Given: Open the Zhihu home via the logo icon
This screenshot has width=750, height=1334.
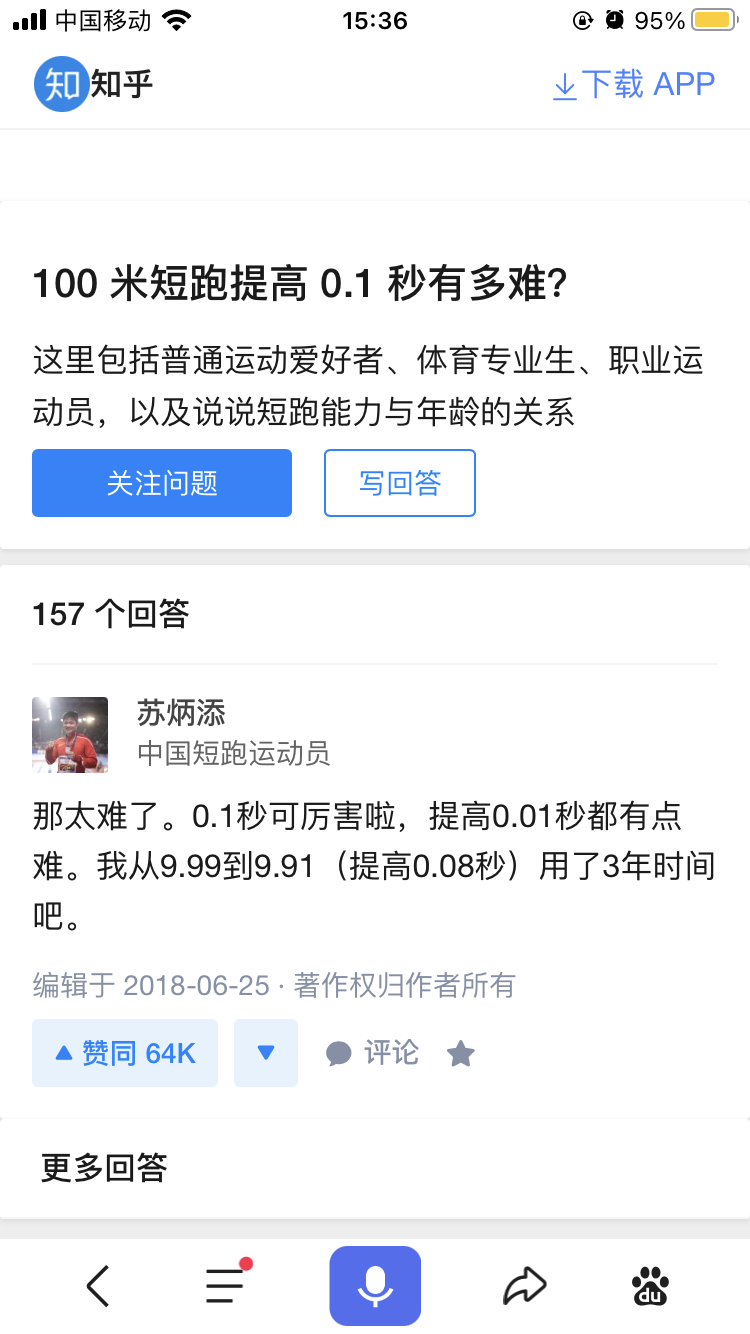Looking at the screenshot, I should click(x=62, y=83).
